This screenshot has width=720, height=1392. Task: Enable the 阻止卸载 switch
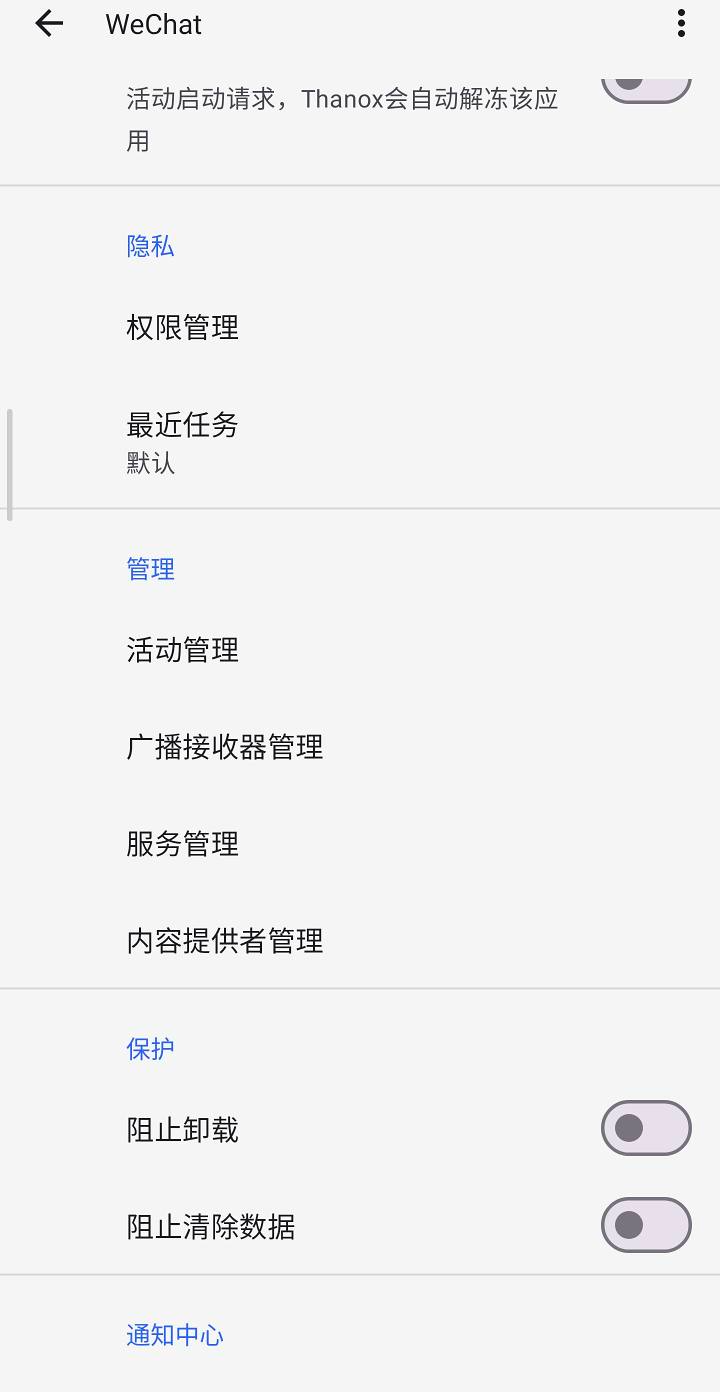(x=645, y=1129)
